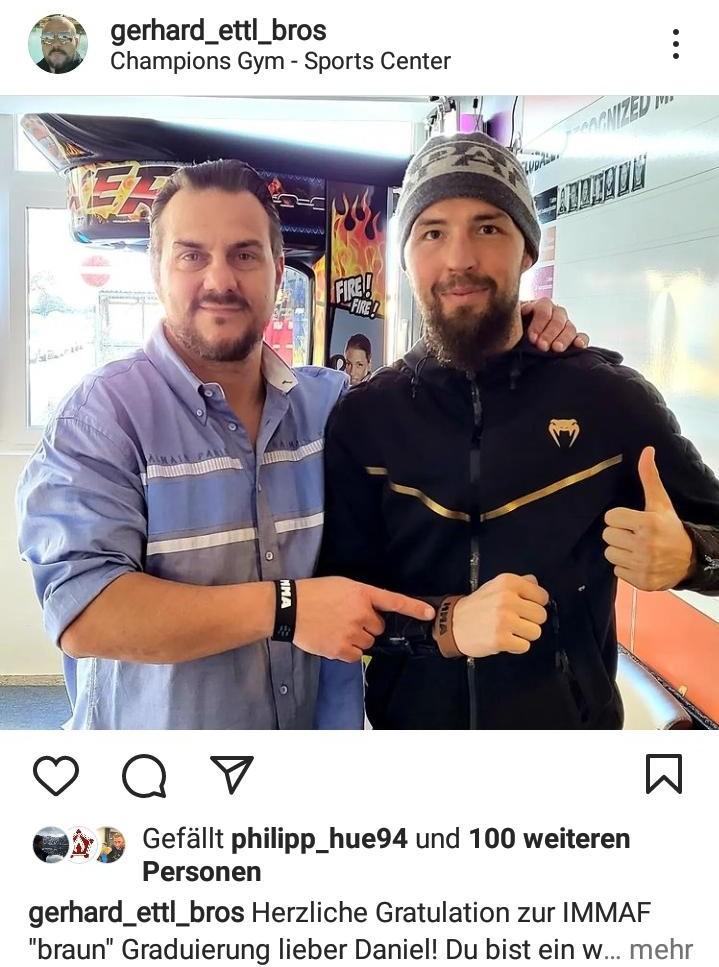The image size is (719, 967).
Task: Open gerhard_ettl_bros profile picture in the header
Action: coord(57,44)
